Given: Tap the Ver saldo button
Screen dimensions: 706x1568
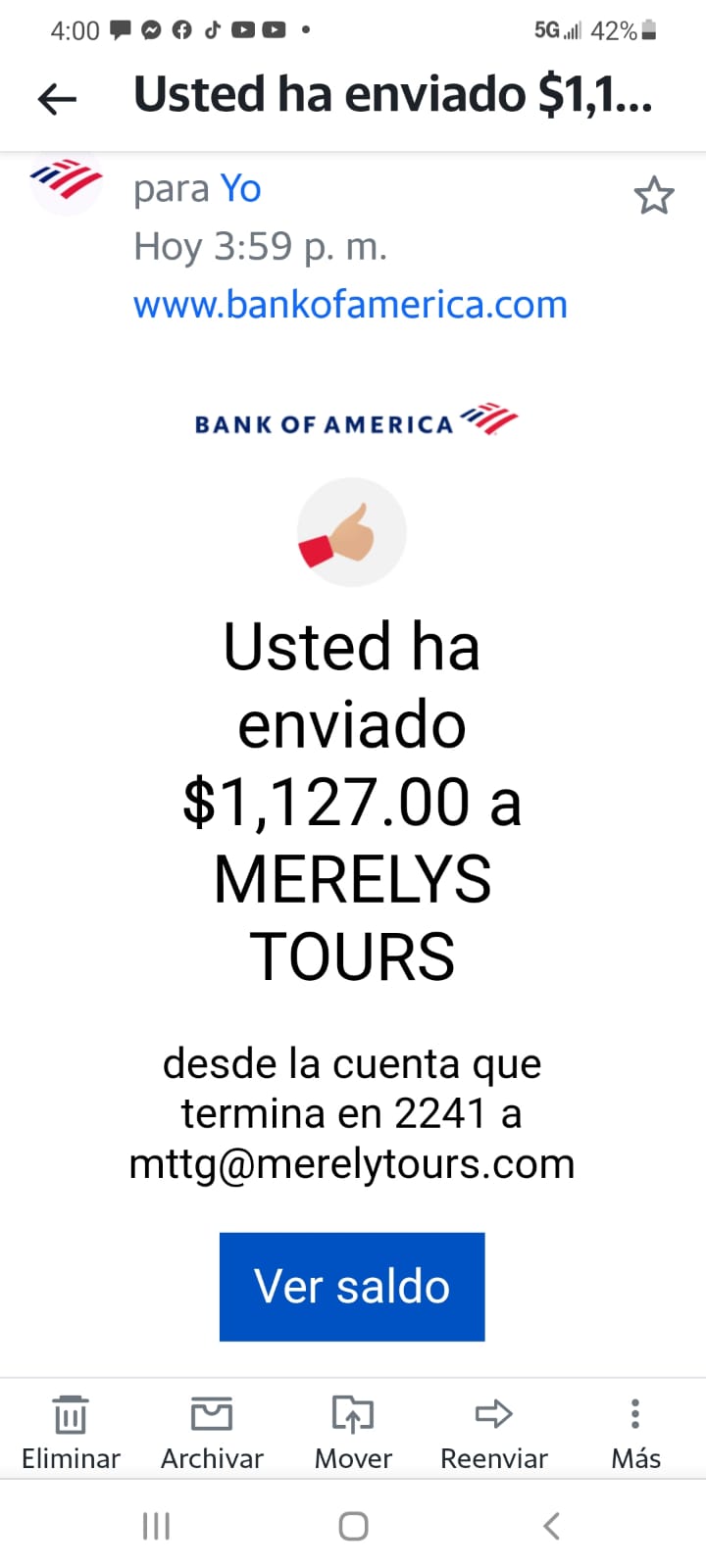Looking at the screenshot, I should (x=352, y=1287).
